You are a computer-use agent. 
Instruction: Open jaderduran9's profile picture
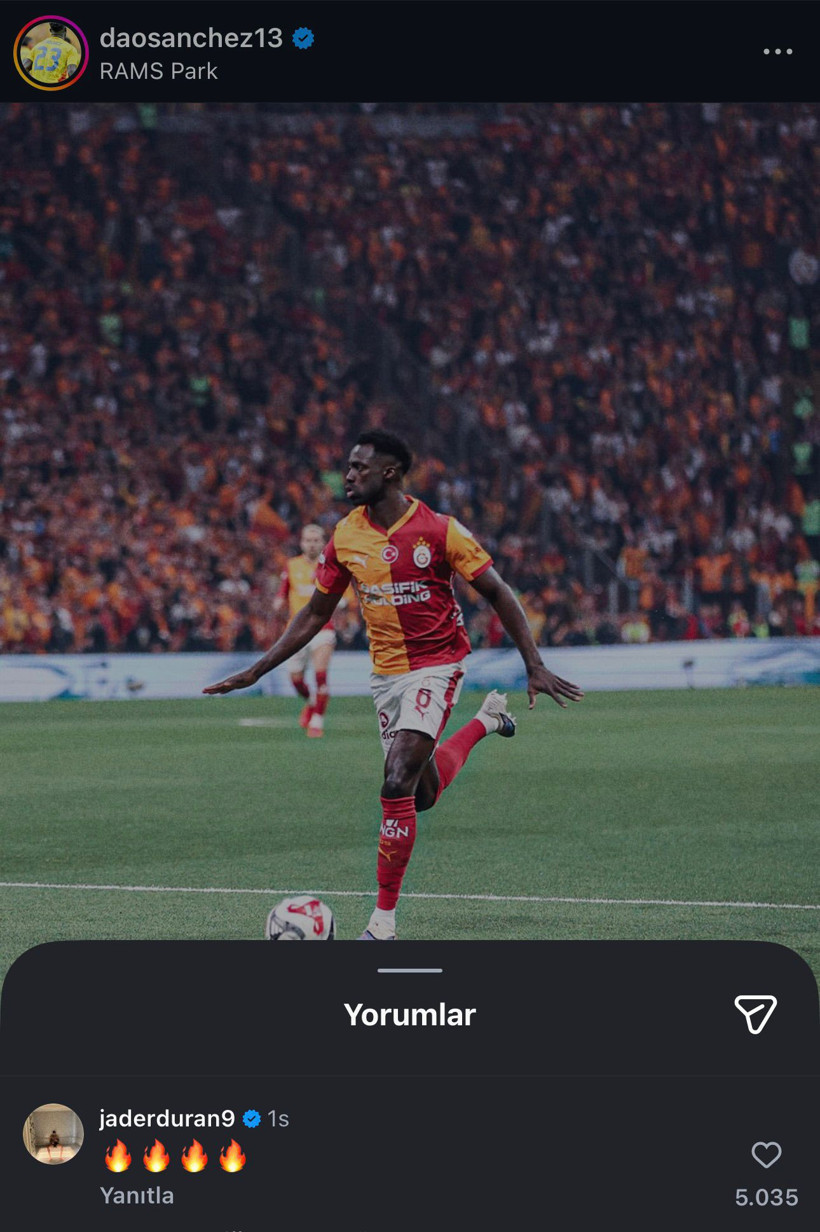click(53, 1134)
